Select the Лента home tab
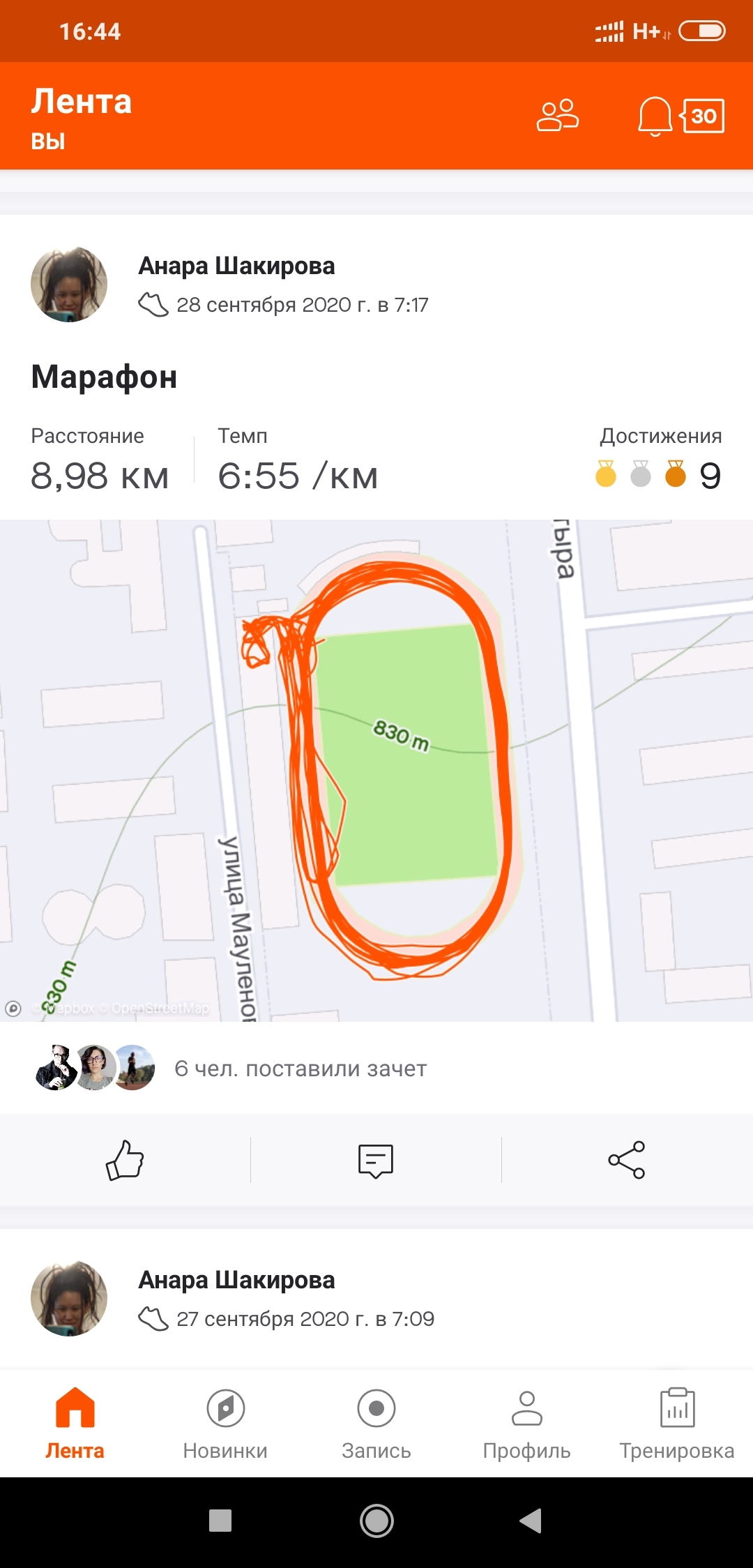Screen dimensions: 753x1568 click(75, 1423)
